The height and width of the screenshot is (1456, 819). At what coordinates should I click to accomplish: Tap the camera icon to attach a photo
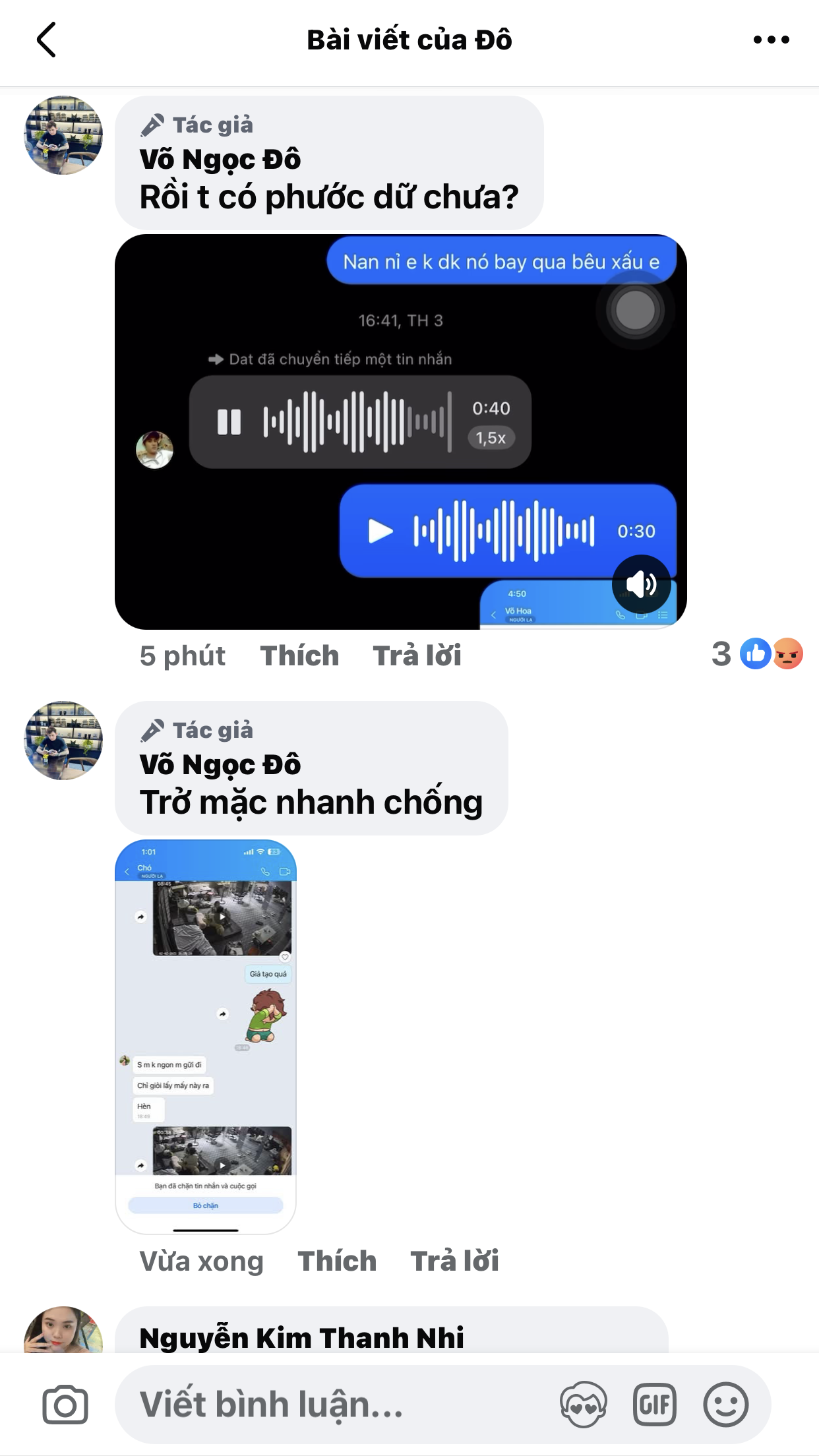click(65, 1405)
